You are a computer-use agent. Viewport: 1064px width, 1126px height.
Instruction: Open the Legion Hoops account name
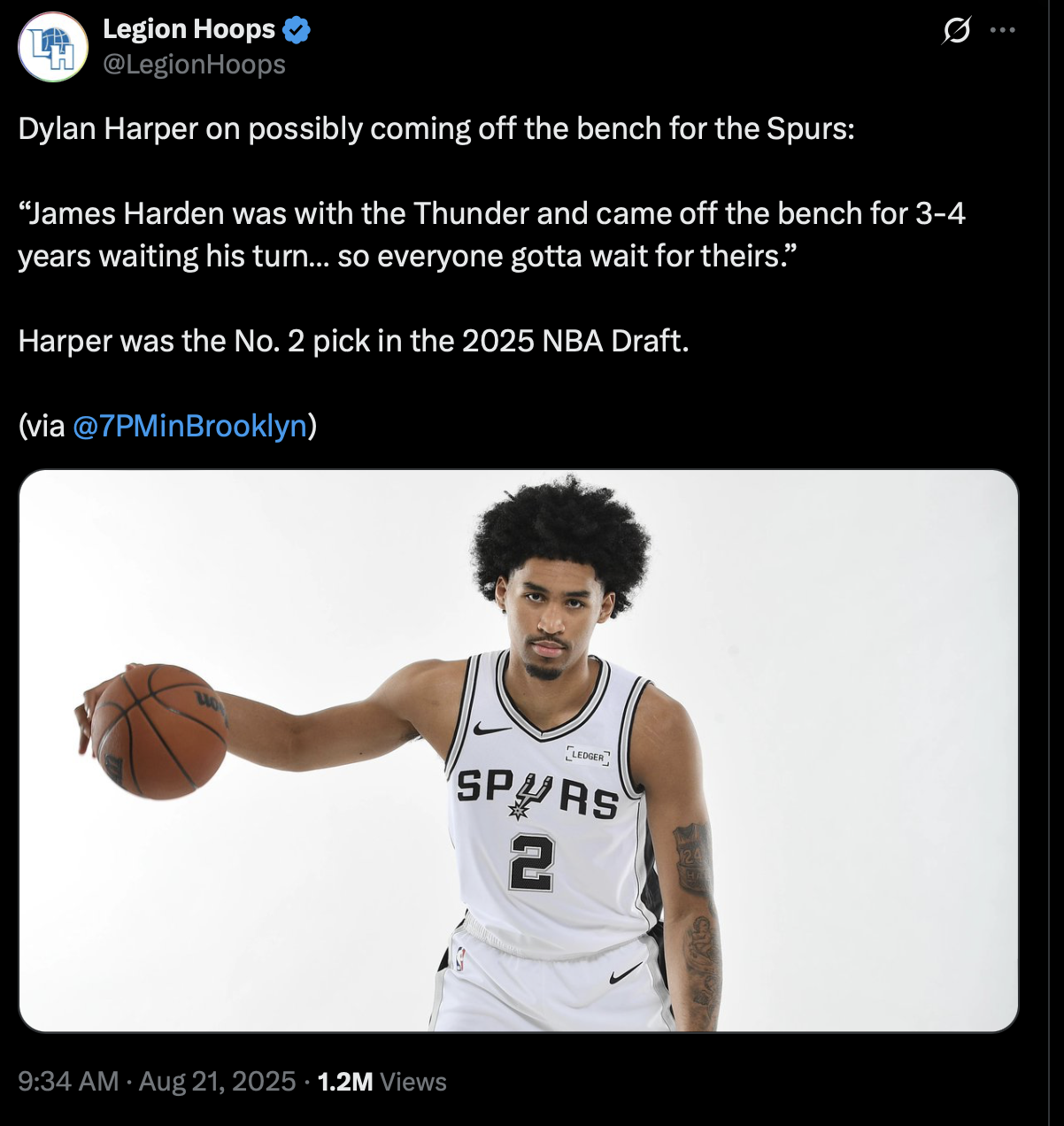click(189, 29)
